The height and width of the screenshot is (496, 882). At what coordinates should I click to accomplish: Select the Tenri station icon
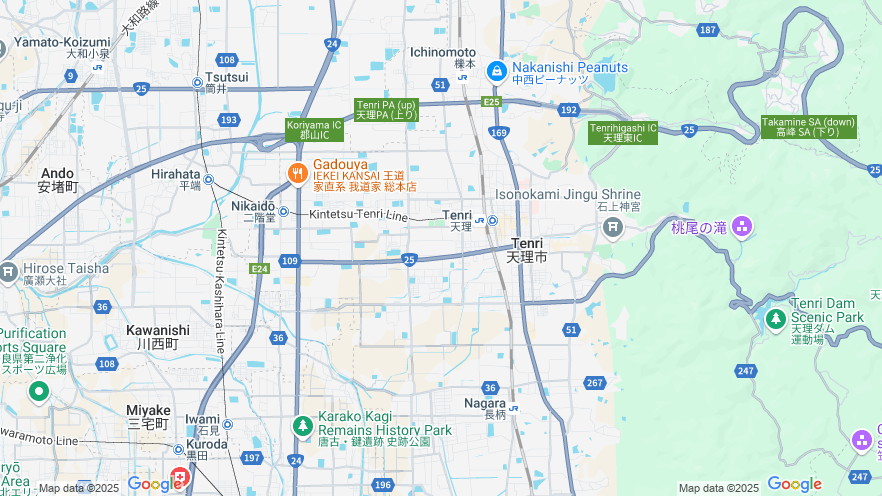click(492, 221)
